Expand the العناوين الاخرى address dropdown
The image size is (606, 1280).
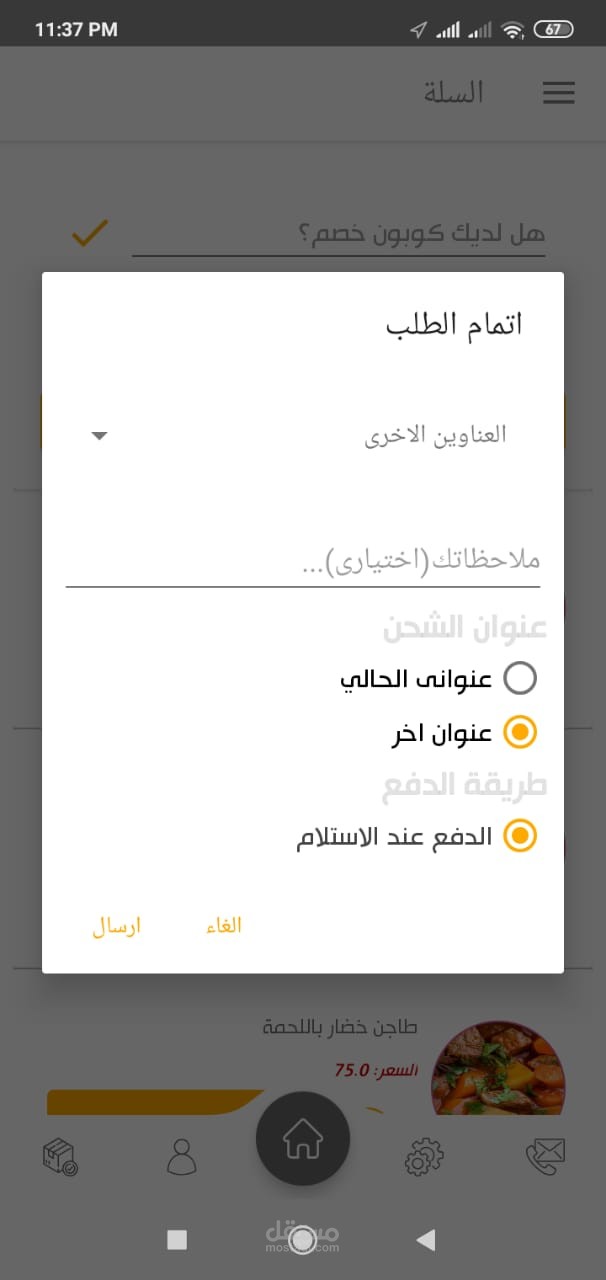tap(303, 435)
